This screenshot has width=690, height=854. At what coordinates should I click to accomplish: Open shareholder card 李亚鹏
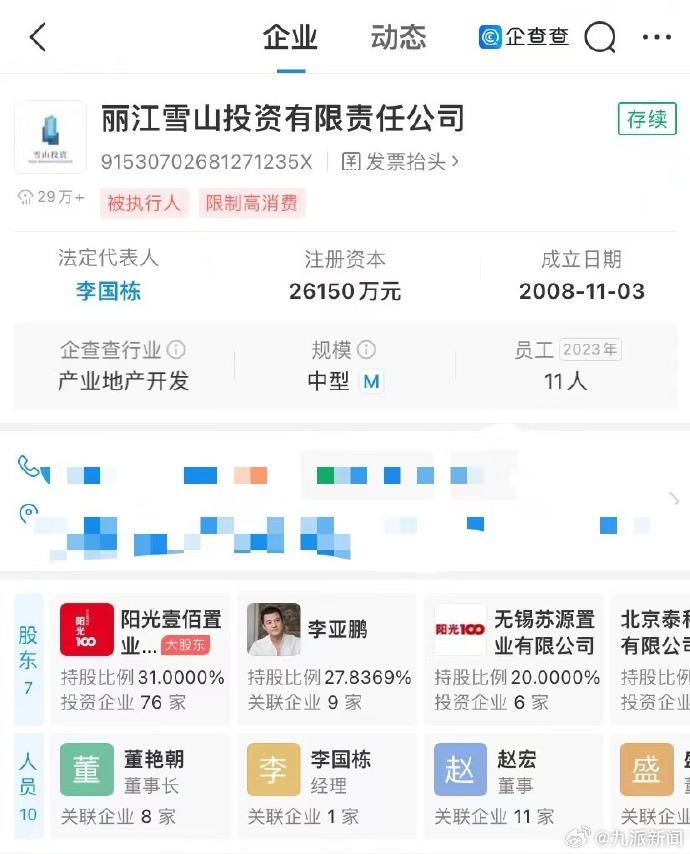click(x=327, y=659)
